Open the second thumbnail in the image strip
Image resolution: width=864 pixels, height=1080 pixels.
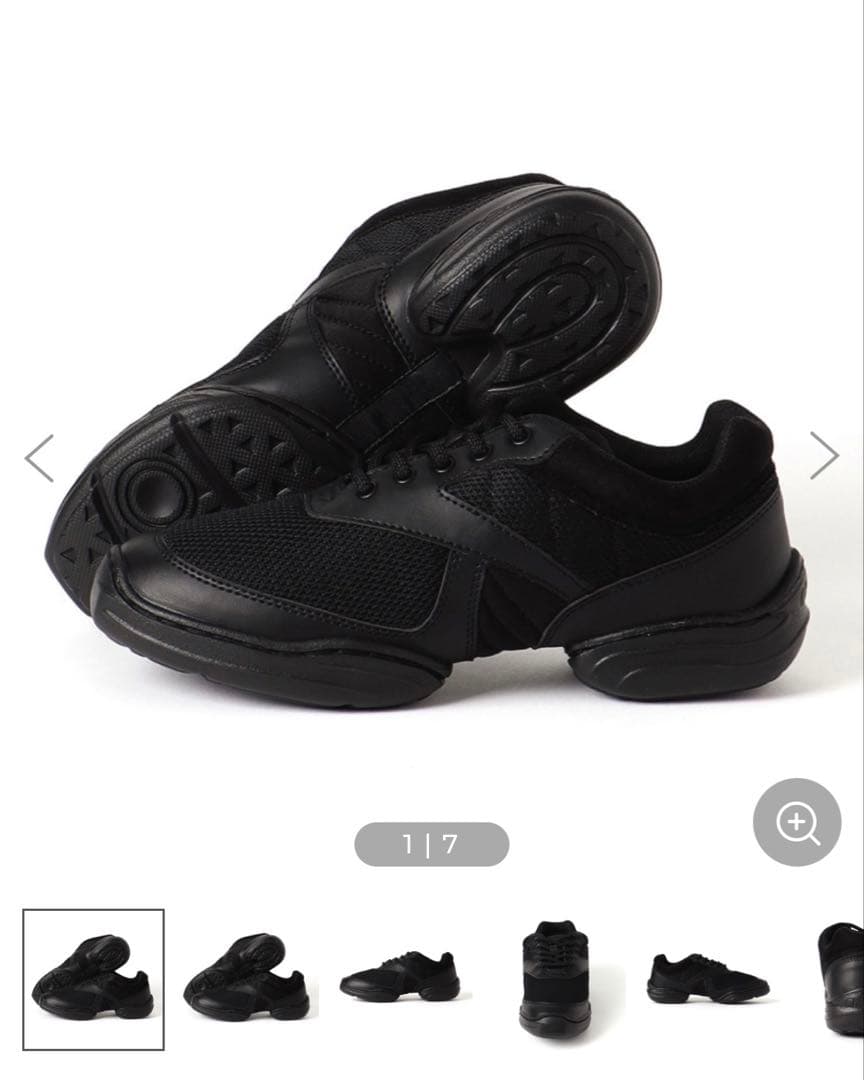point(246,979)
